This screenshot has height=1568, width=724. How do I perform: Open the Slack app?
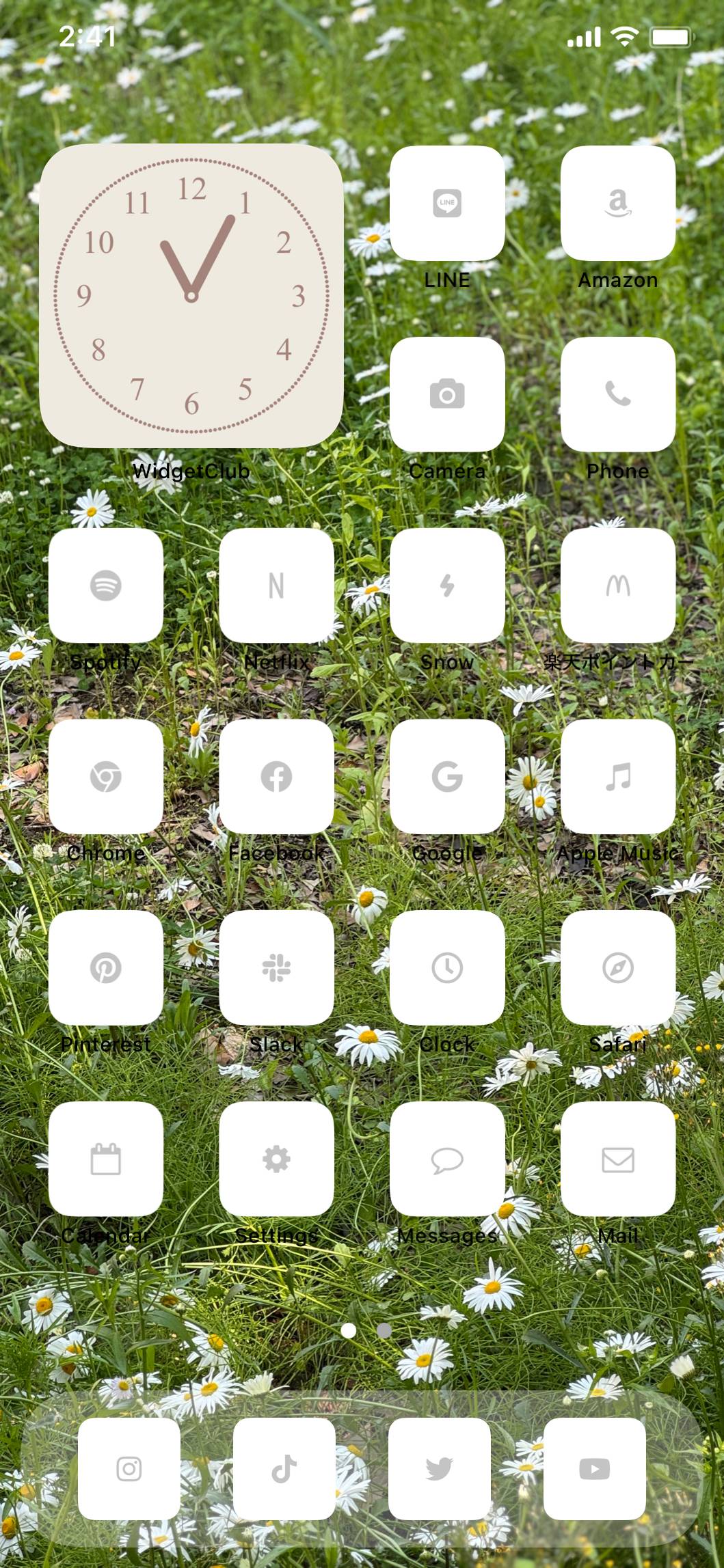(x=276, y=968)
